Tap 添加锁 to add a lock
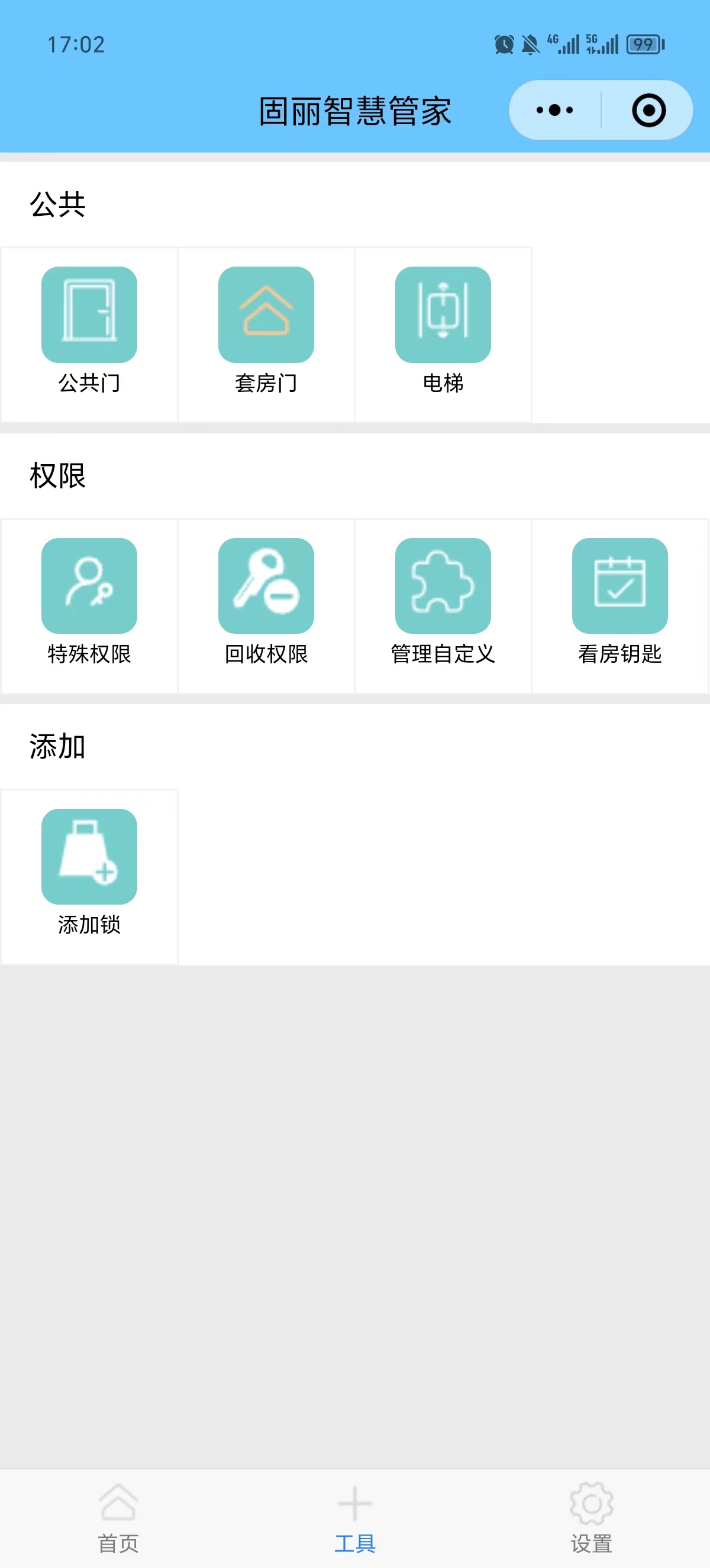The width and height of the screenshot is (710, 1568). pyautogui.click(x=89, y=873)
